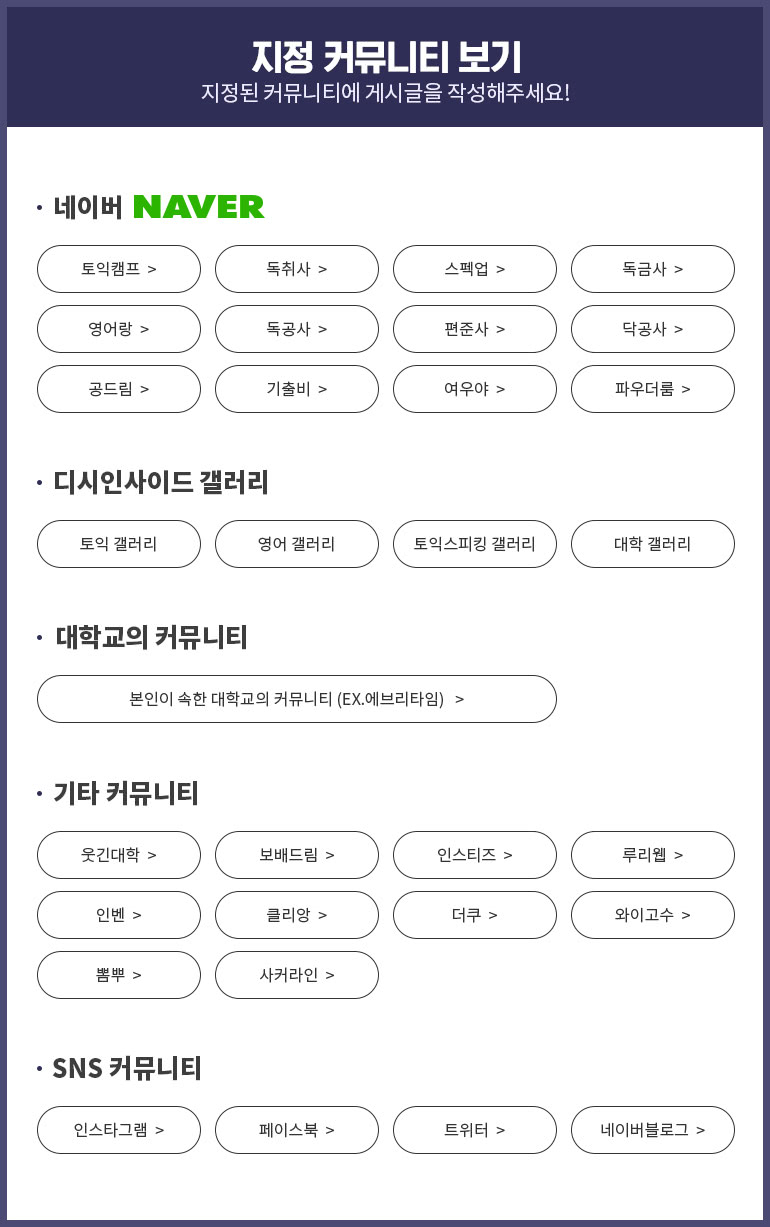Open 대학 갤러리
Viewport: 770px width, 1227px height.
[653, 544]
